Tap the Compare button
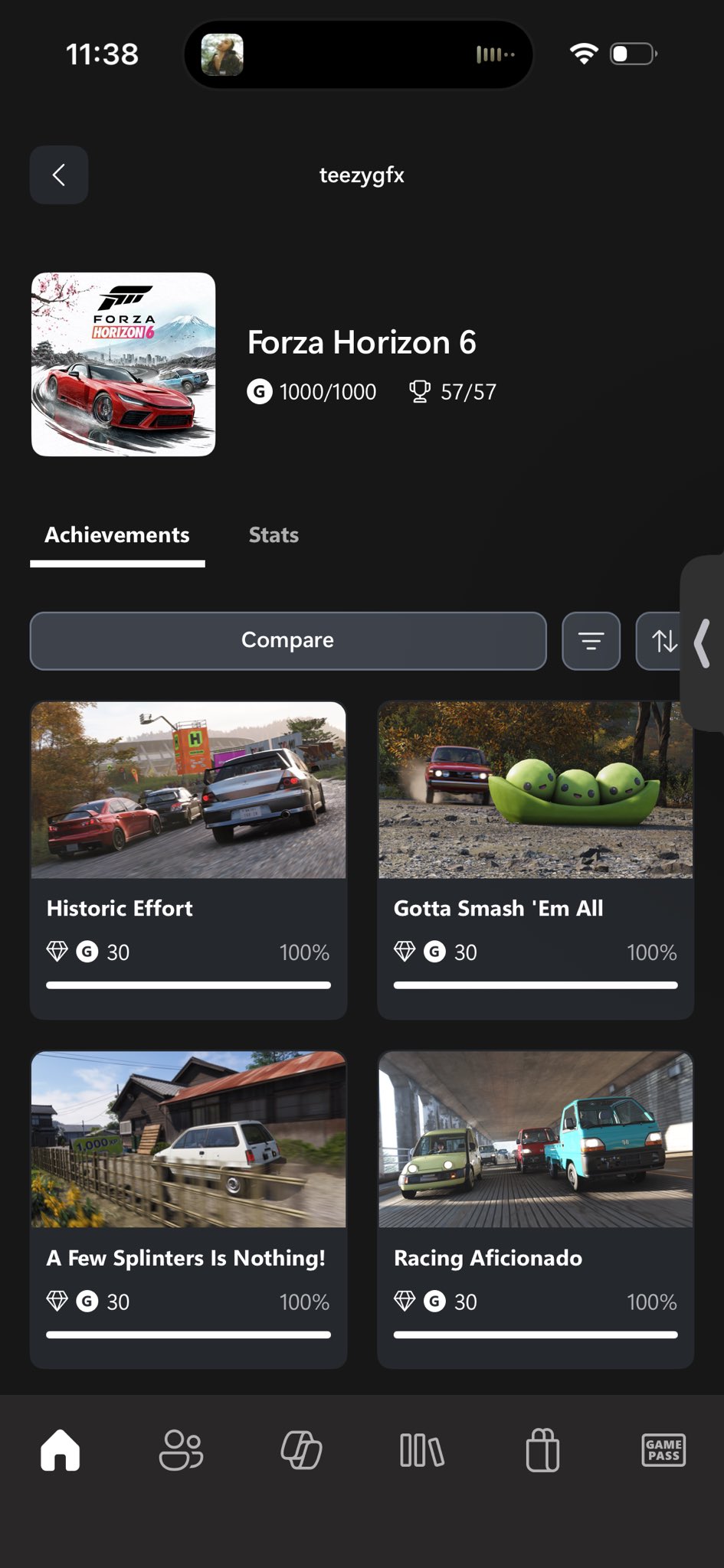 click(288, 640)
